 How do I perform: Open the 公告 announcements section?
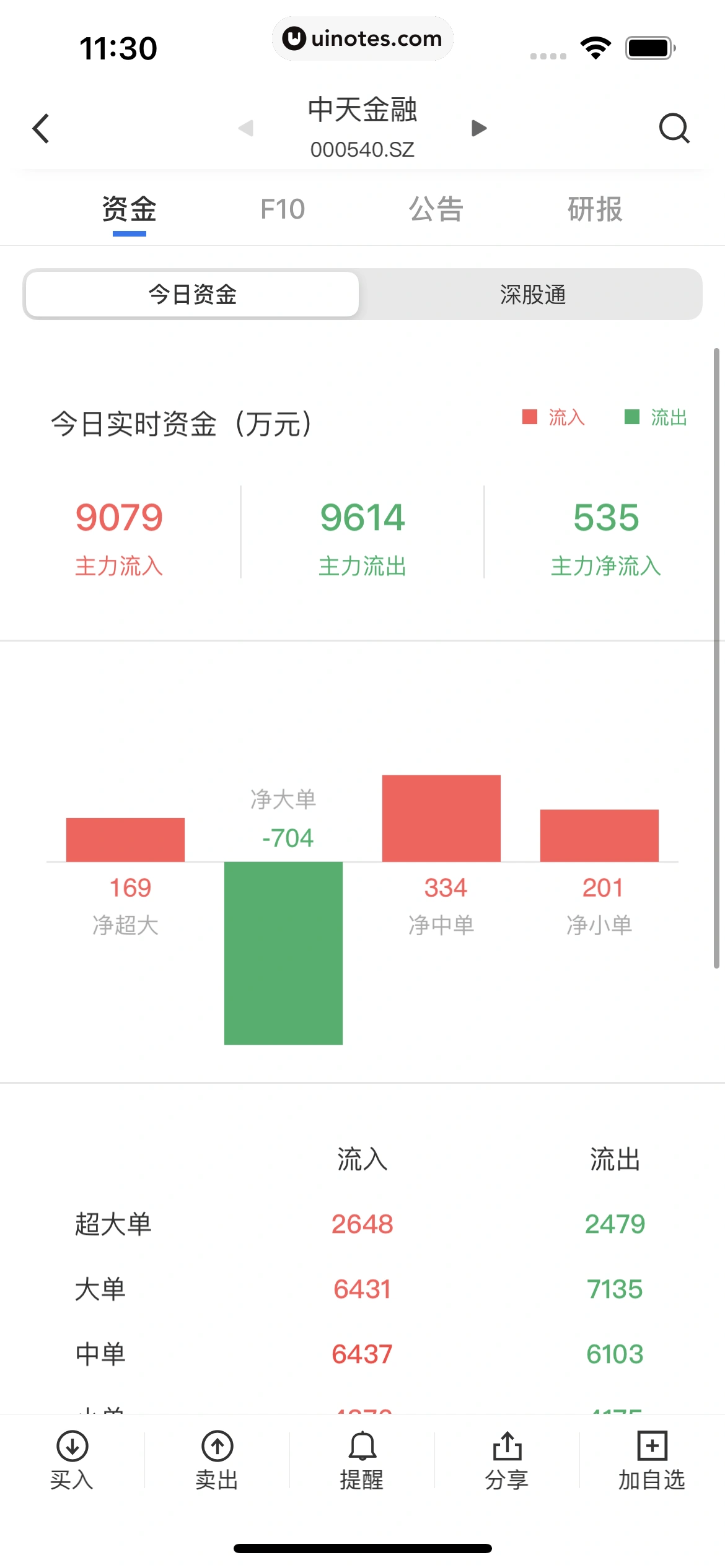click(437, 209)
